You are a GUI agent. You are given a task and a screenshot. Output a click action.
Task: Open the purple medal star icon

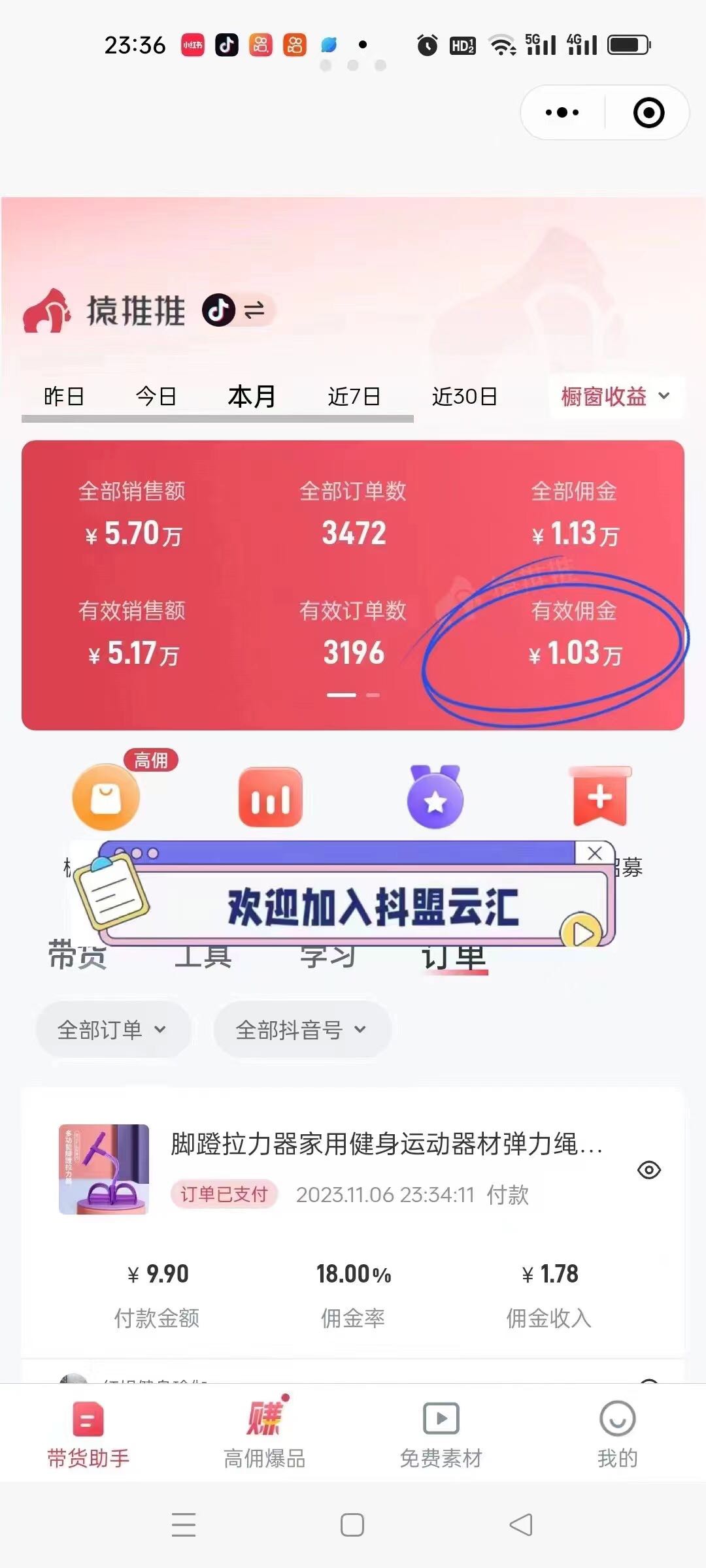point(435,797)
